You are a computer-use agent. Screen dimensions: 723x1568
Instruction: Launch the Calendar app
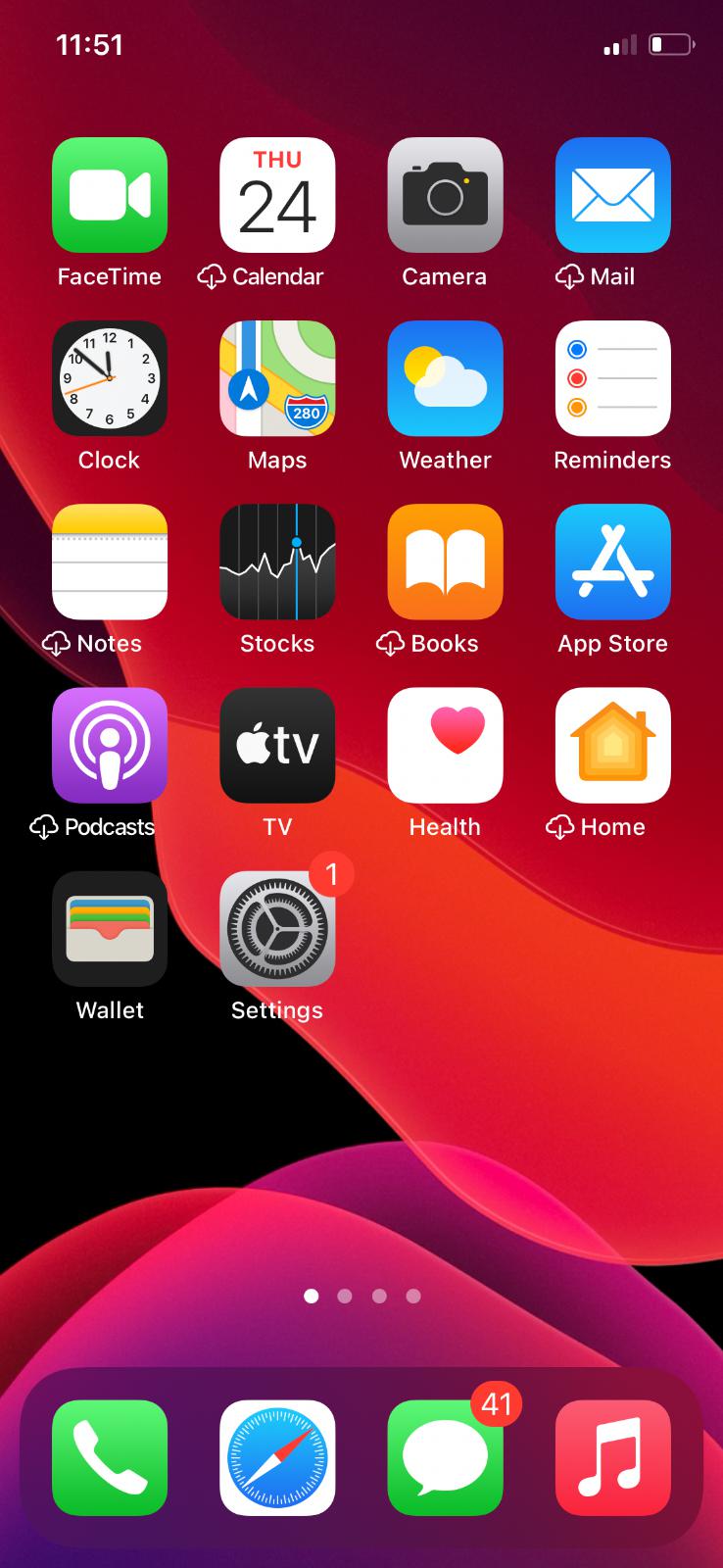pos(277,195)
